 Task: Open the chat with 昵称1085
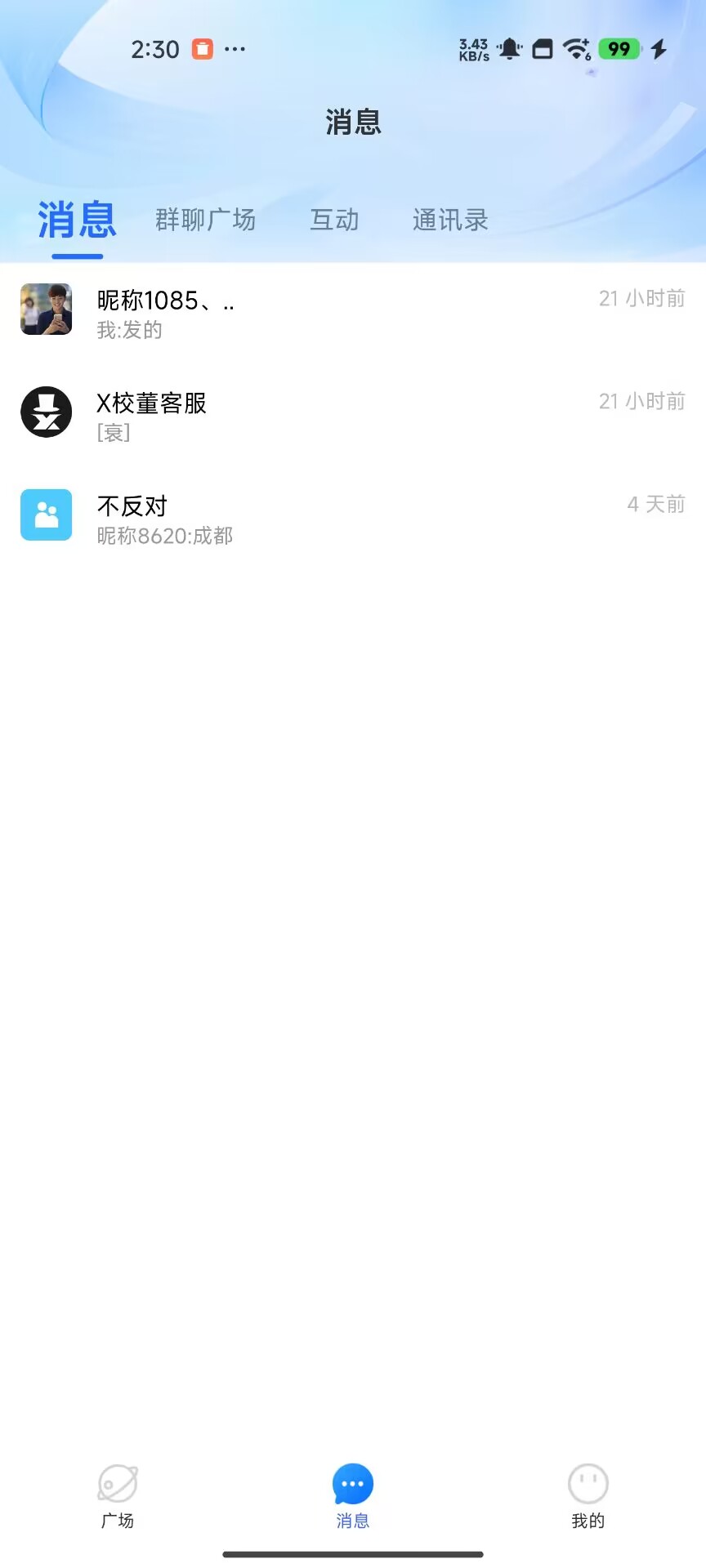[351, 311]
